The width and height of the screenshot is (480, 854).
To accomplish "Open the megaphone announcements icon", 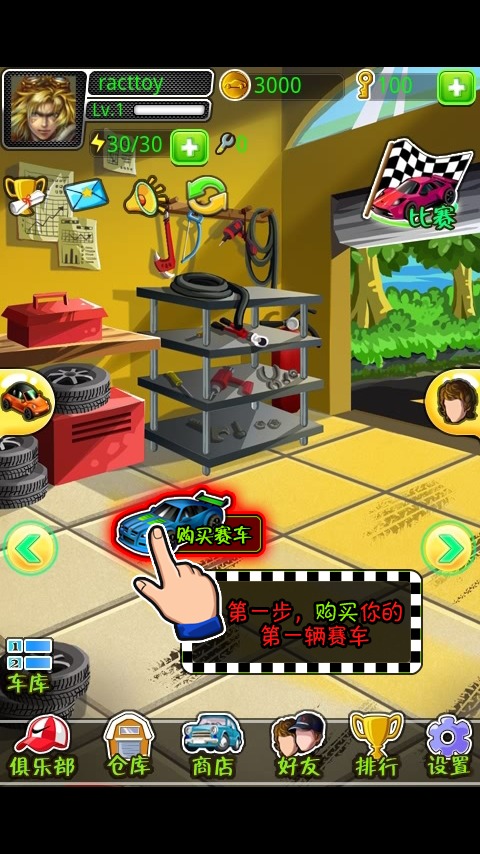I will click(144, 195).
